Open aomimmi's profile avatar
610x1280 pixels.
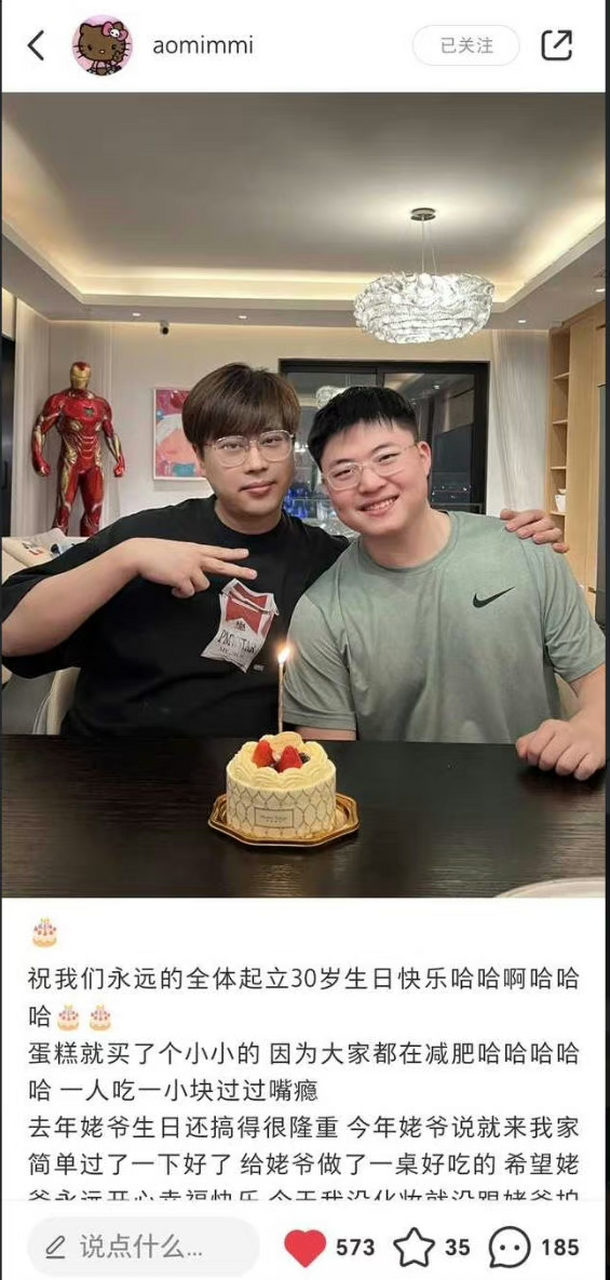(x=102, y=45)
